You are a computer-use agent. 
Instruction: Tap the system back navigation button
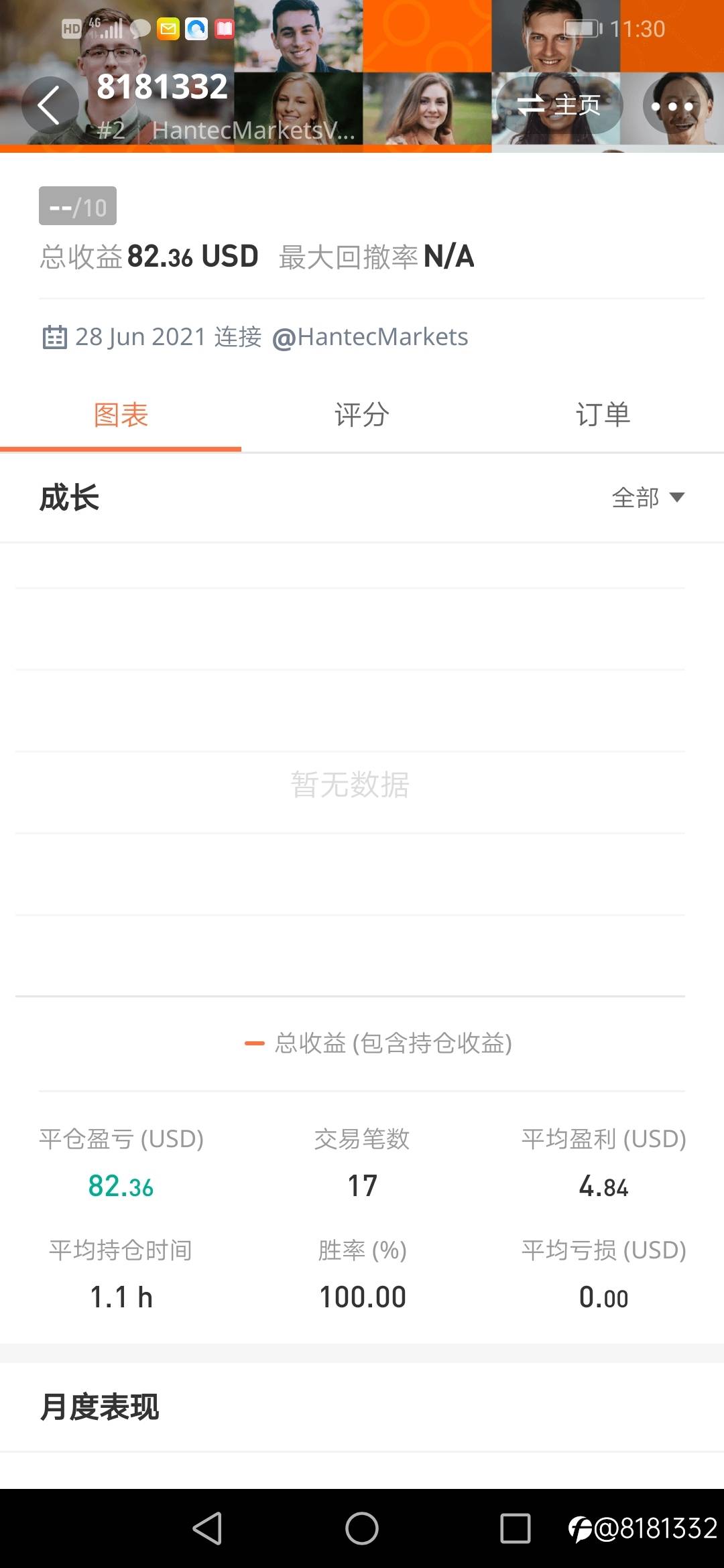207,1528
